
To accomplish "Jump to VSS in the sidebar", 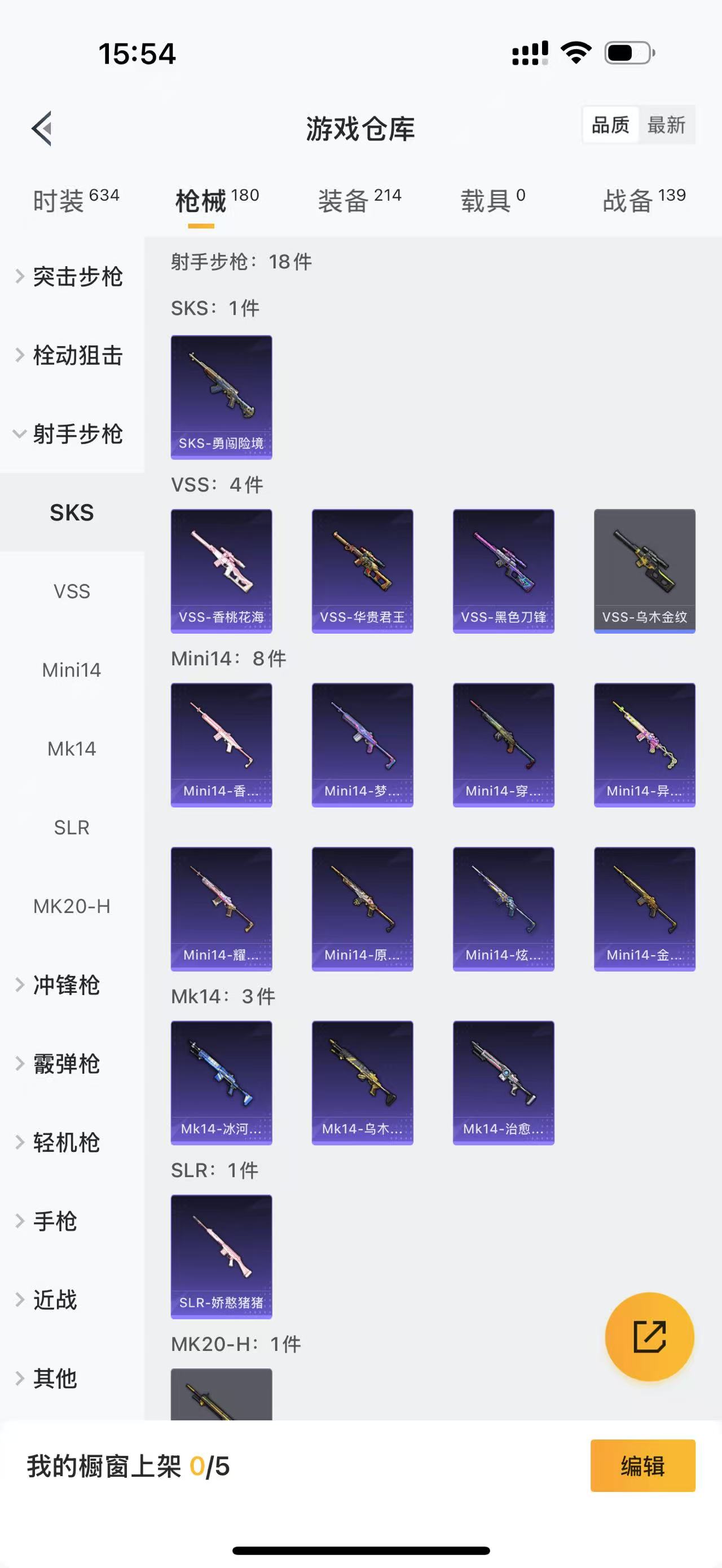I will (72, 591).
